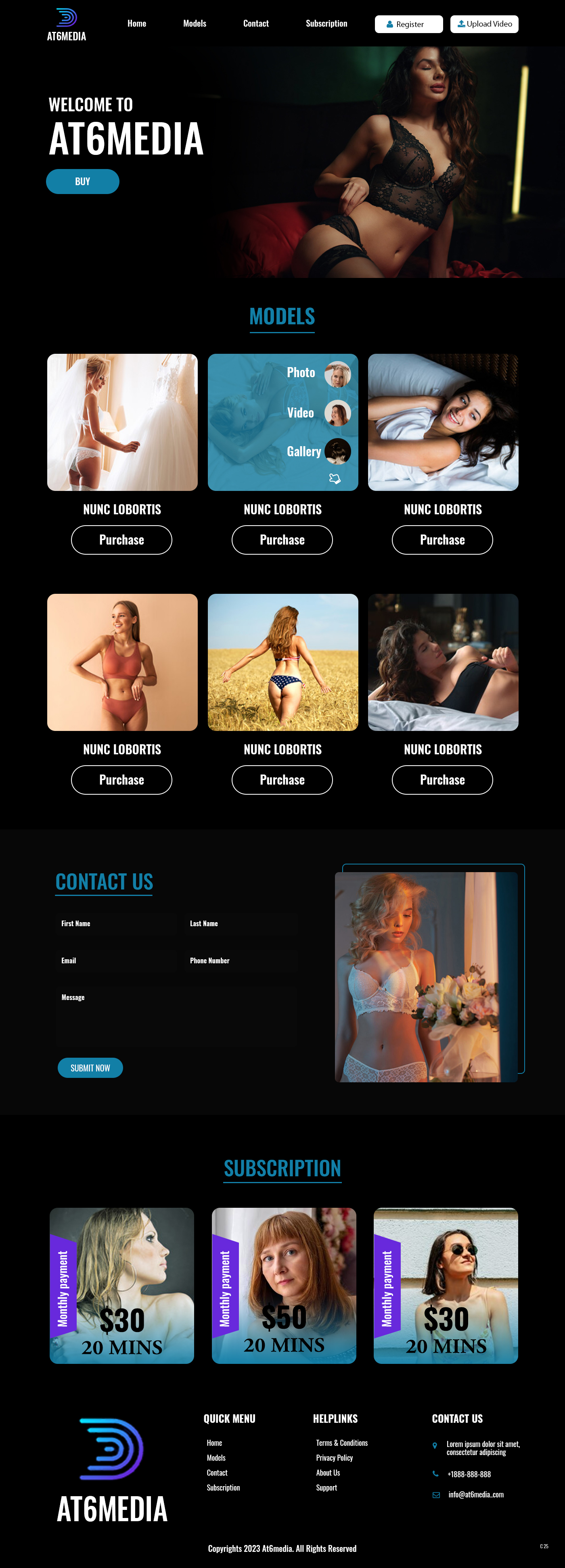The image size is (565, 1568).
Task: Enter text in the First Name field
Action: click(x=116, y=923)
